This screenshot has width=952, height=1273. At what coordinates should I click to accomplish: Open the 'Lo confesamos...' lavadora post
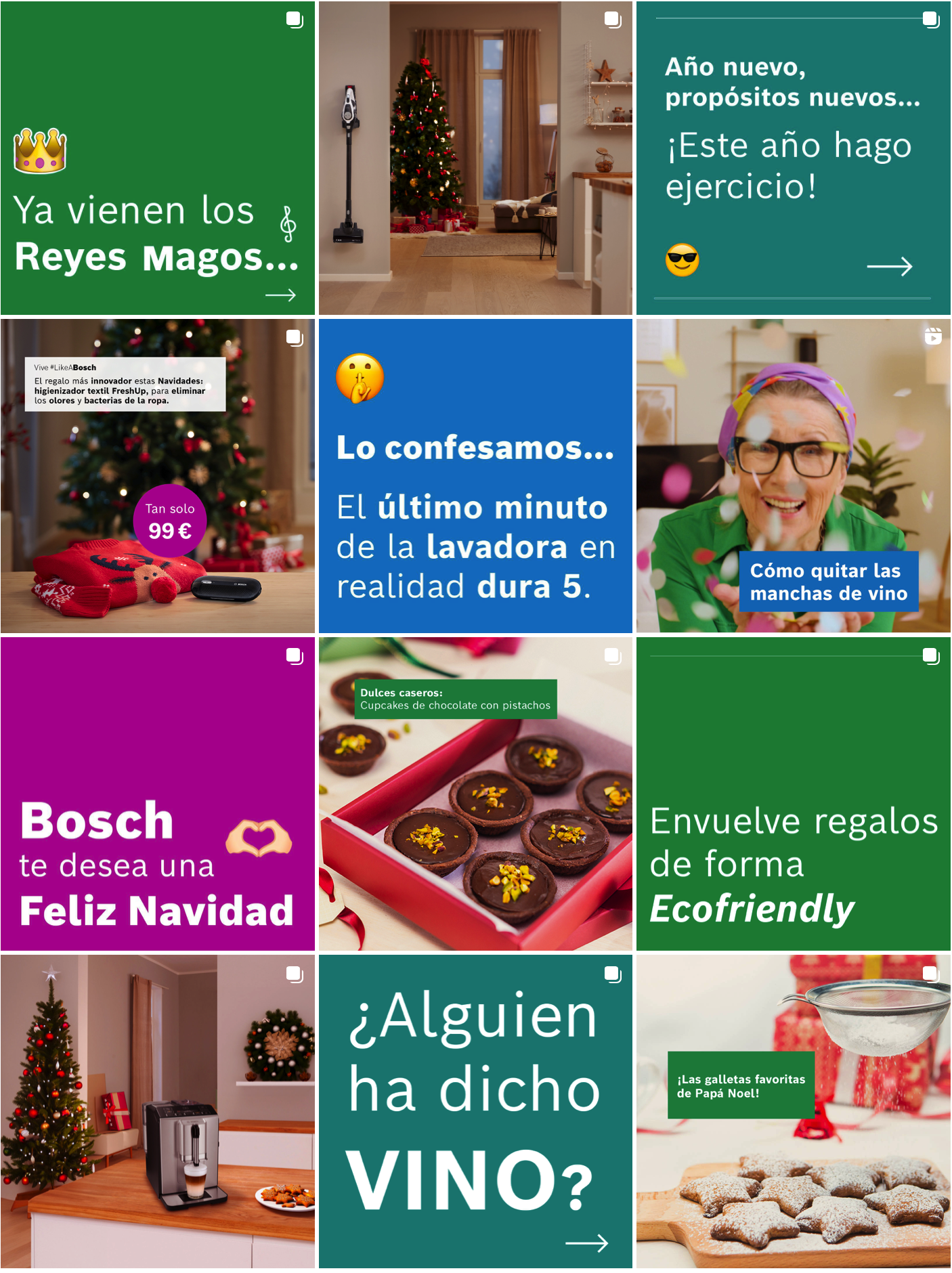(x=475, y=476)
